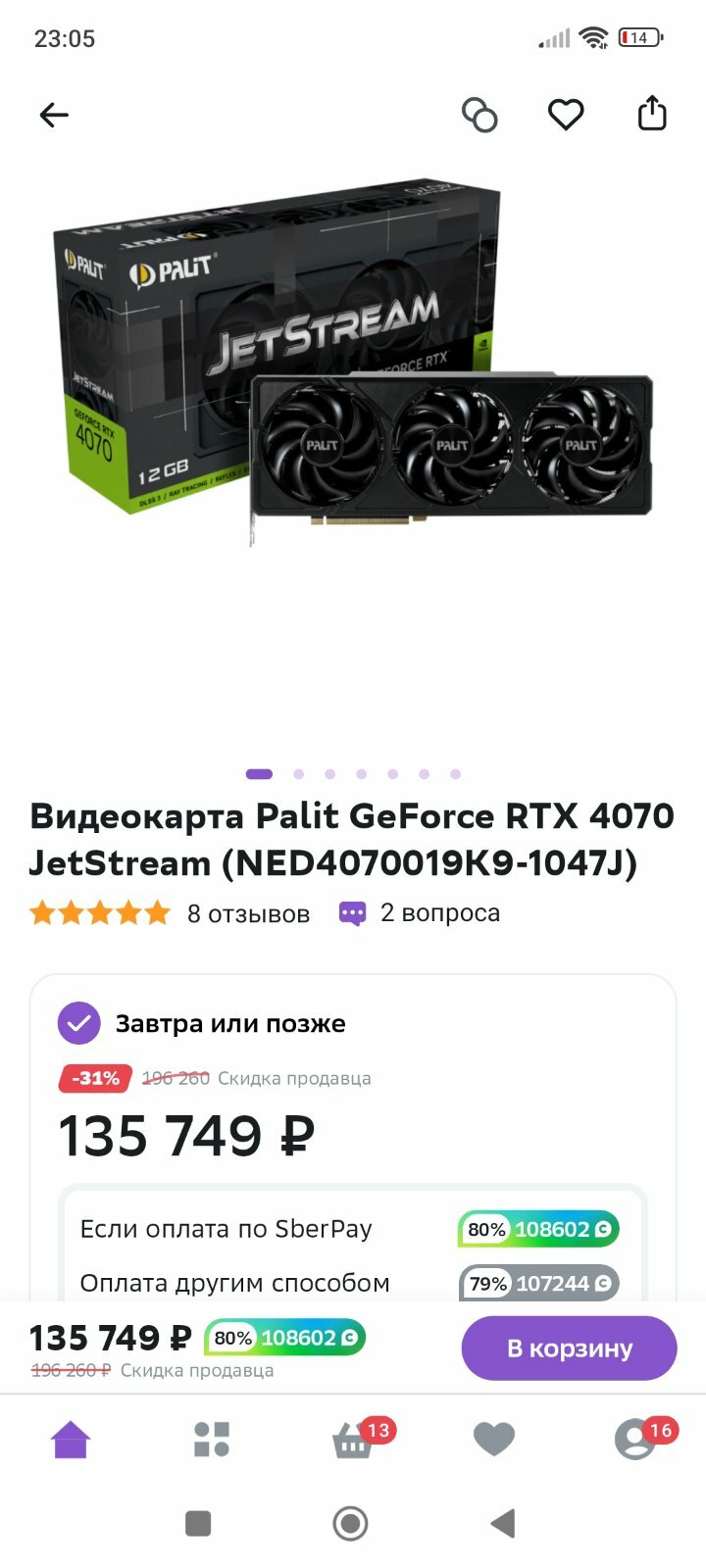Viewport: 706px width, 1568px height.
Task: Tap the compare icon at top right
Action: (479, 114)
